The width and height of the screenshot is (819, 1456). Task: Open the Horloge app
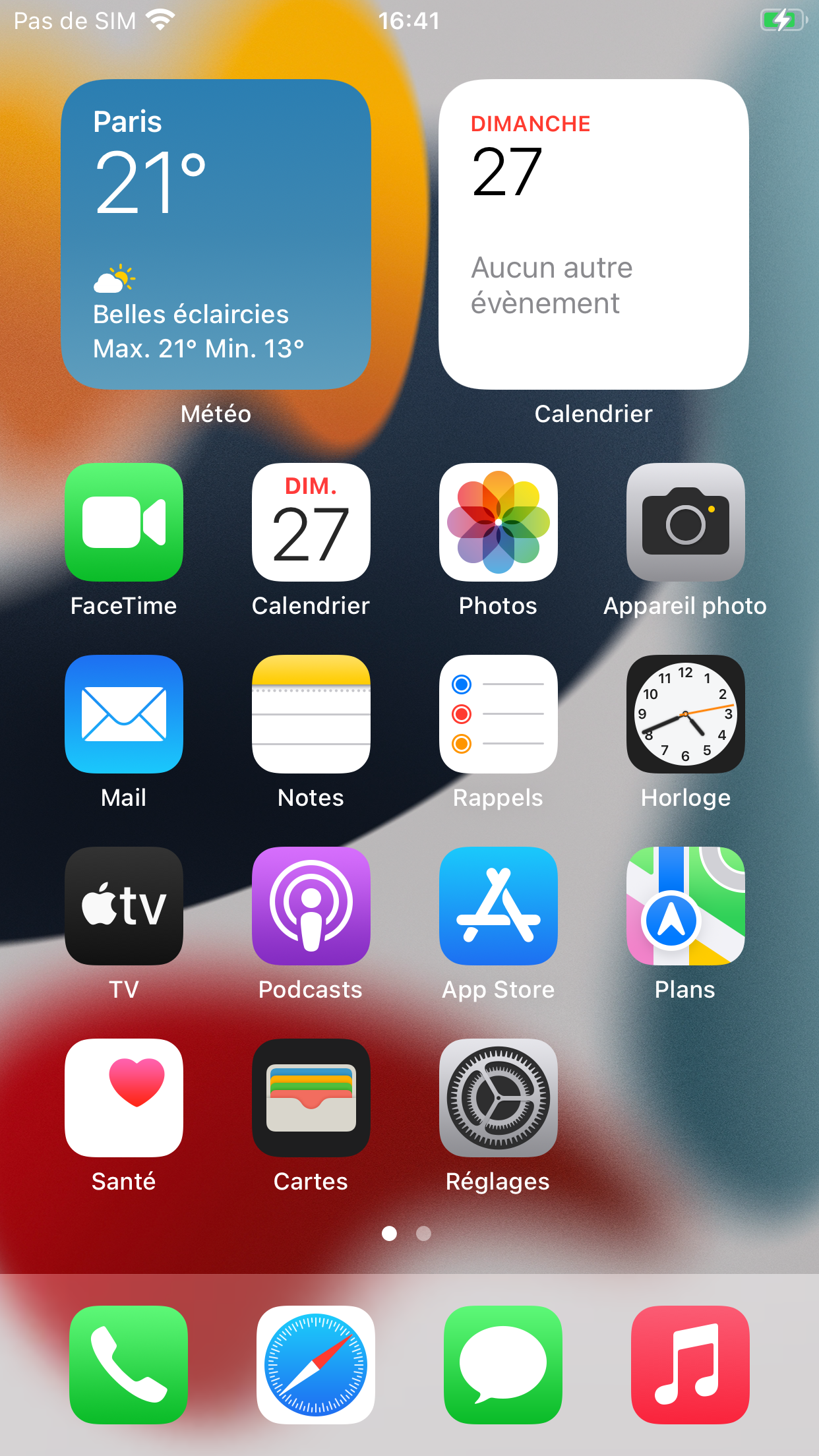click(686, 714)
